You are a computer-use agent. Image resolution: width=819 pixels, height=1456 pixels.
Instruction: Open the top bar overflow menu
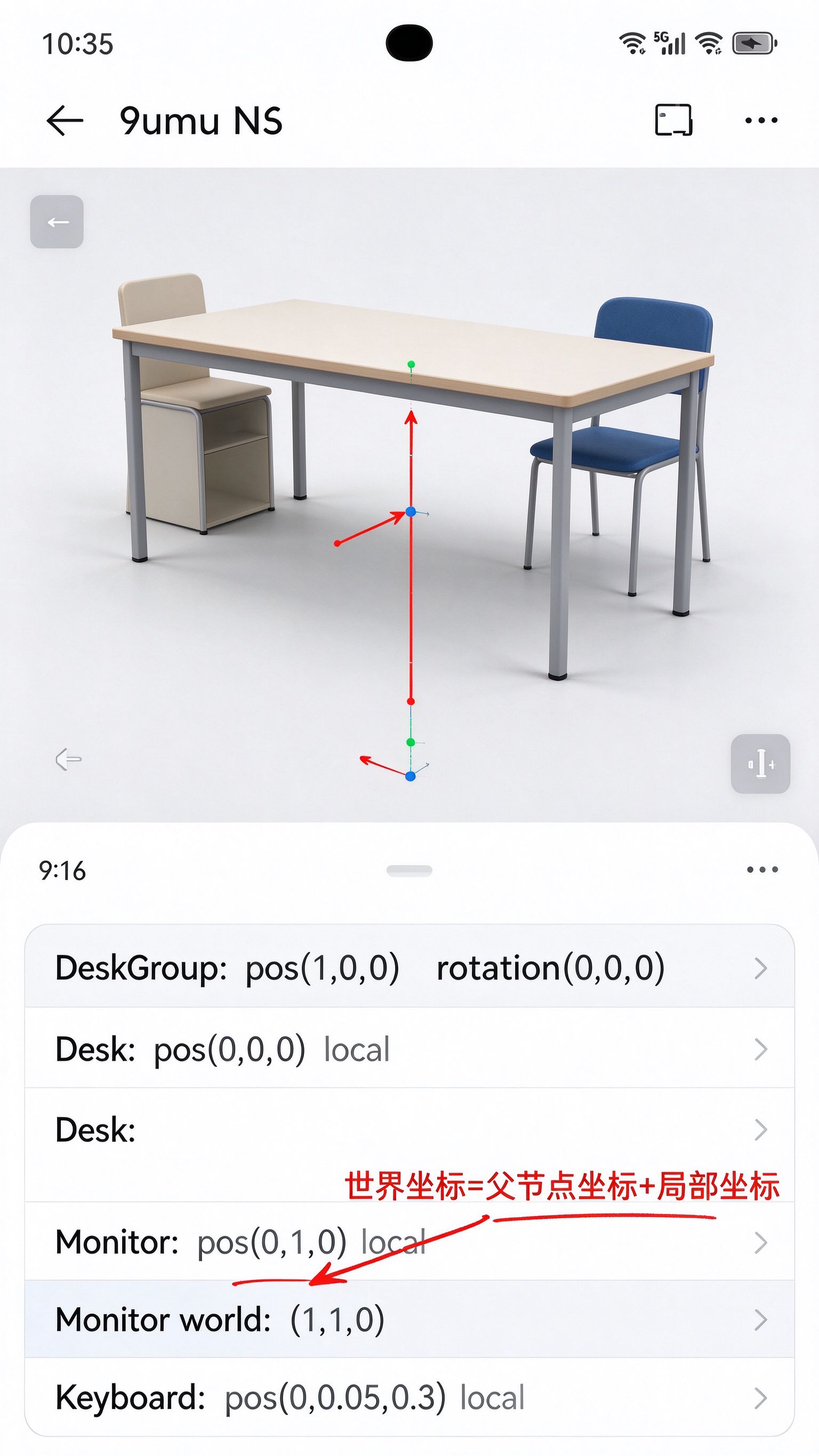tap(761, 121)
